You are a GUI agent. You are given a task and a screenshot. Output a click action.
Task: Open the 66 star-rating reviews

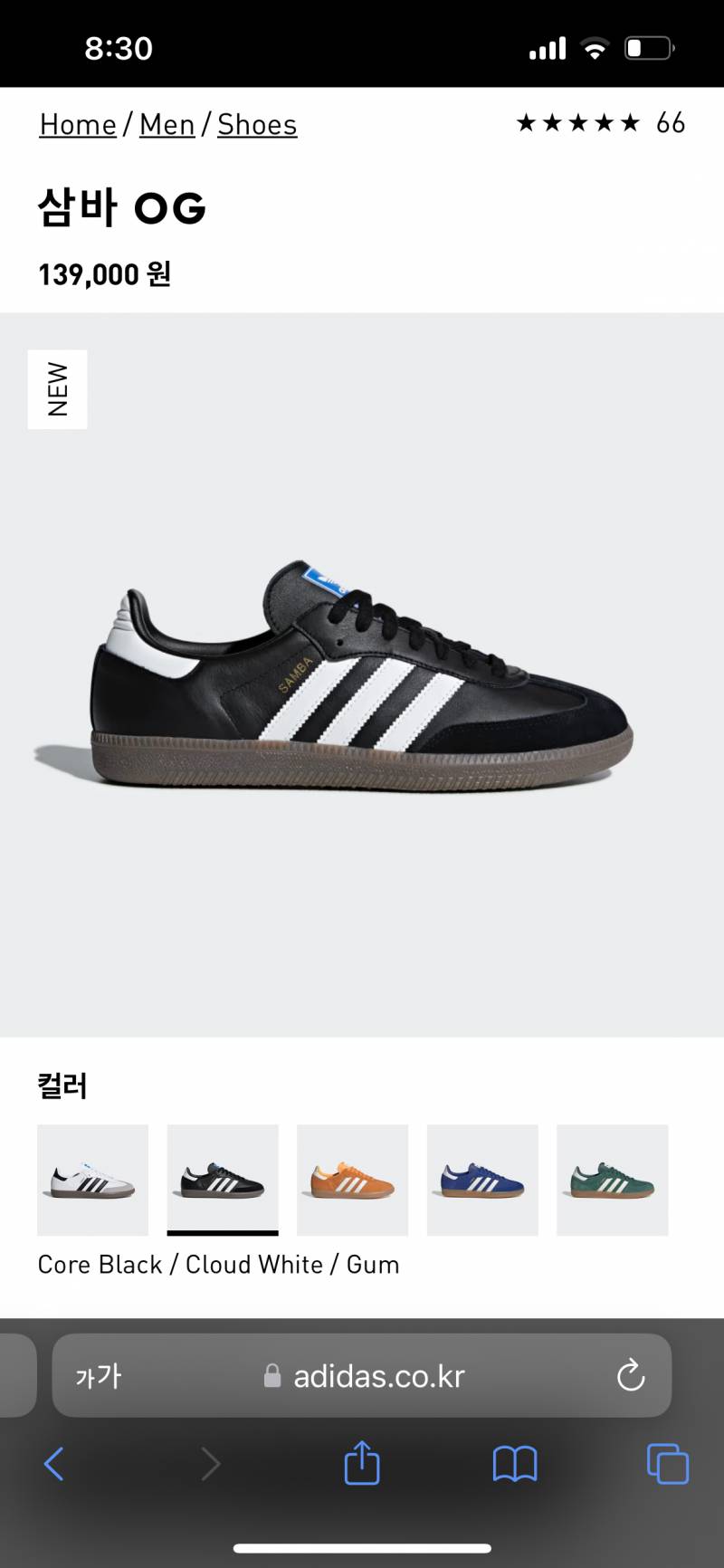coord(600,123)
